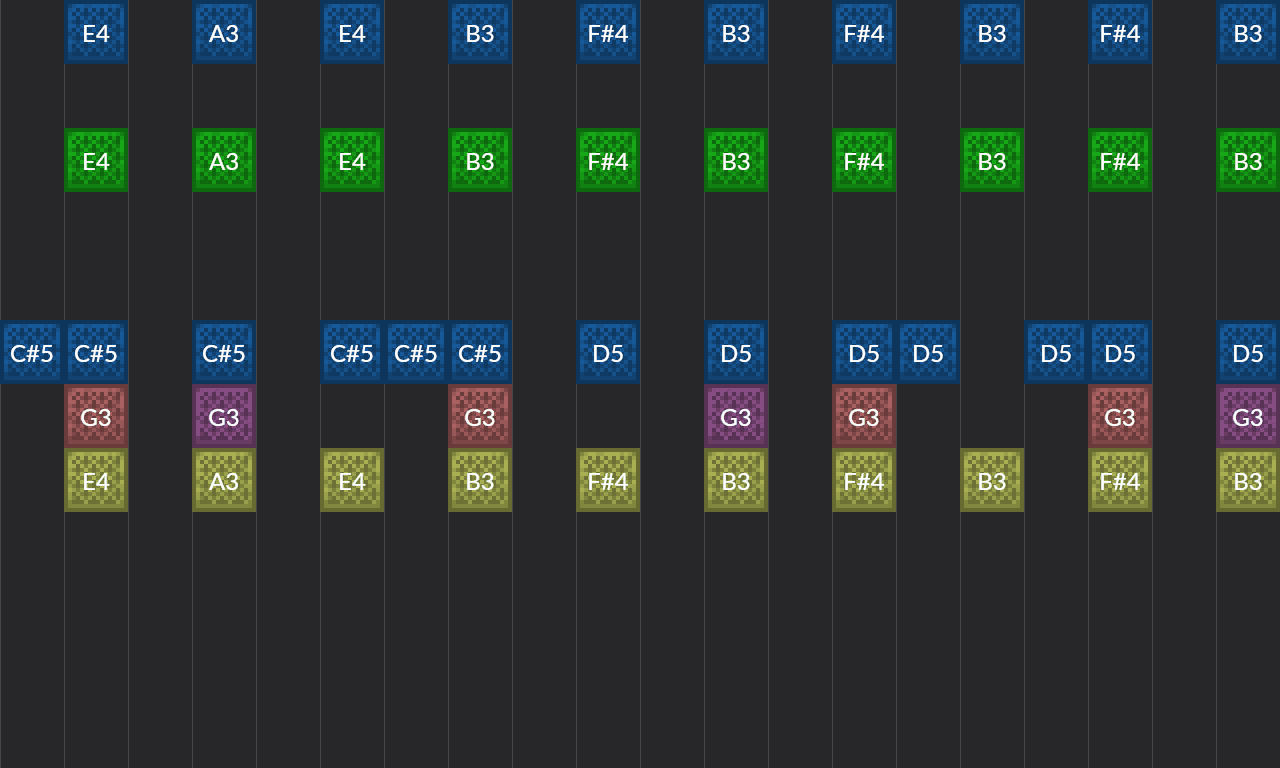Select the red G3 note above yellow E4

point(96,416)
